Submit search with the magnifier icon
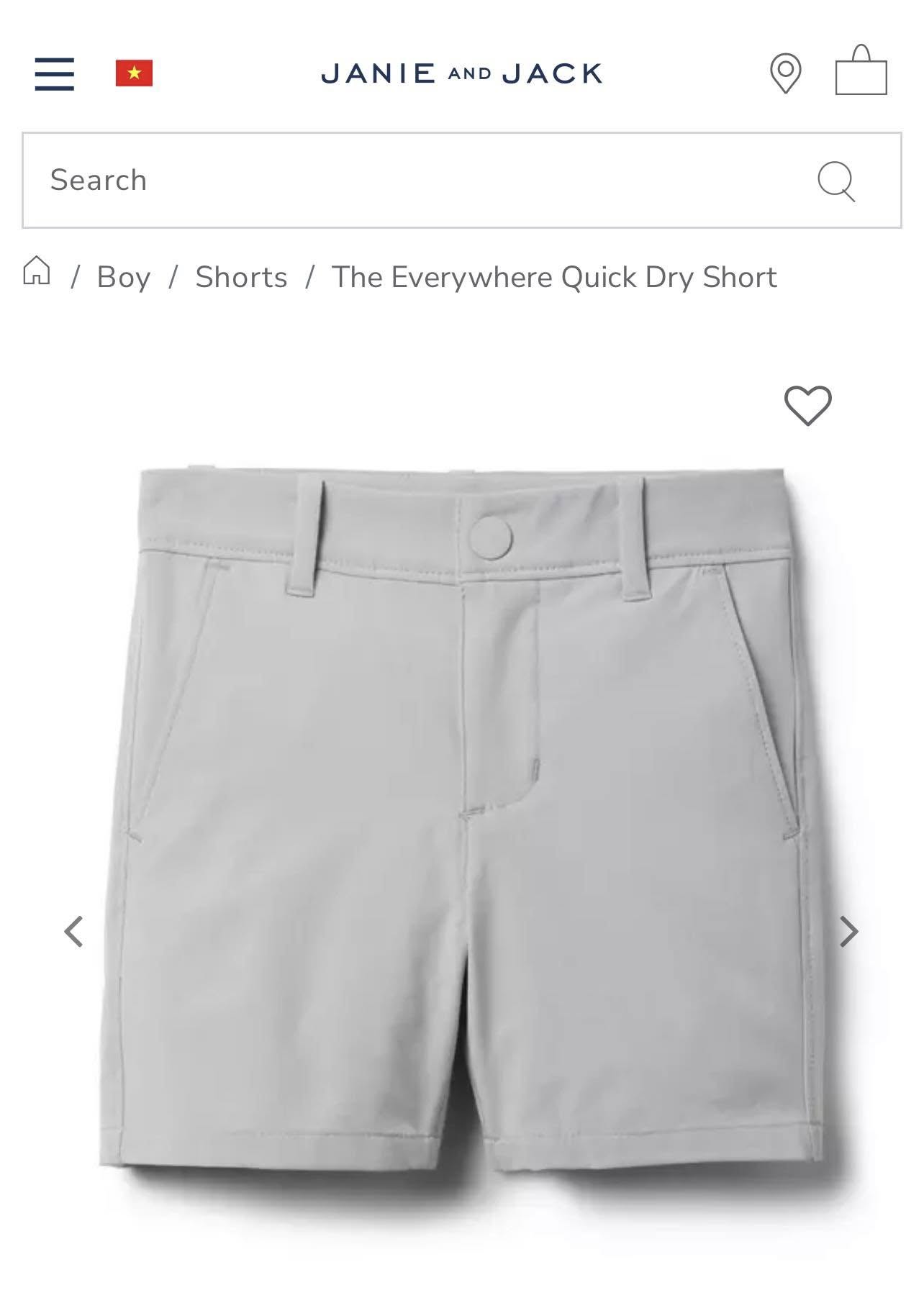The width and height of the screenshot is (924, 1303). point(836,181)
